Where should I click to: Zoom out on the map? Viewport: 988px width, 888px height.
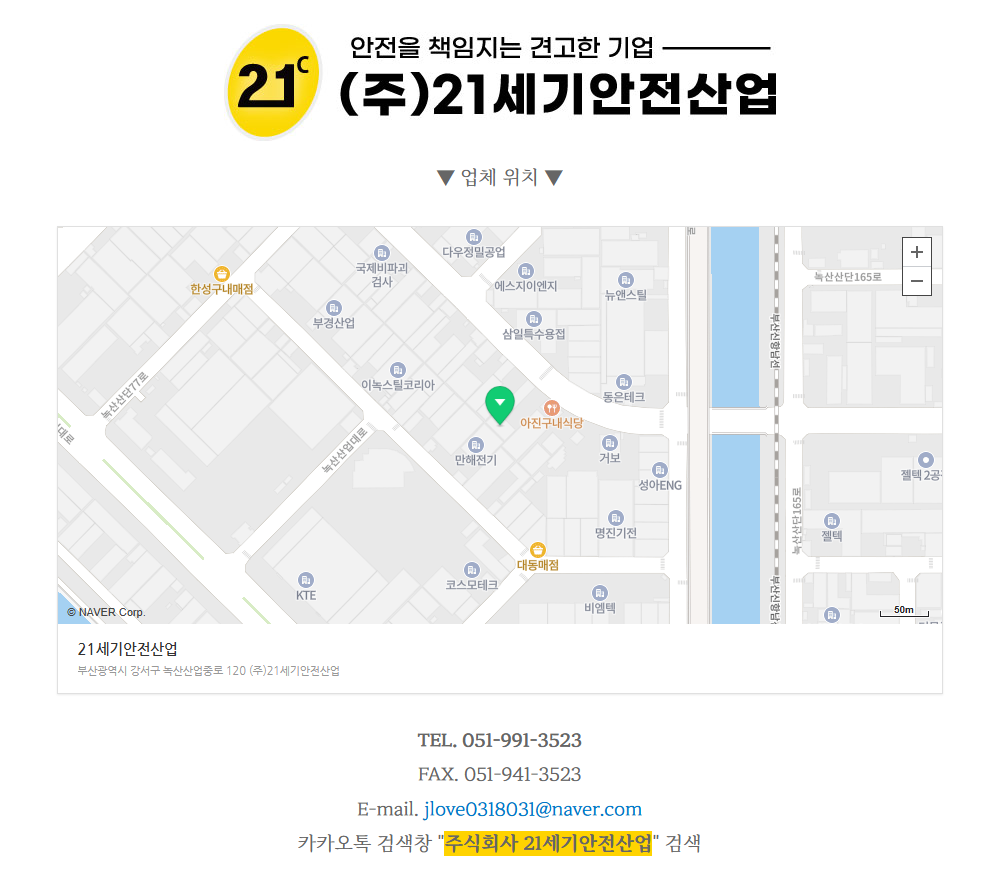tap(916, 281)
